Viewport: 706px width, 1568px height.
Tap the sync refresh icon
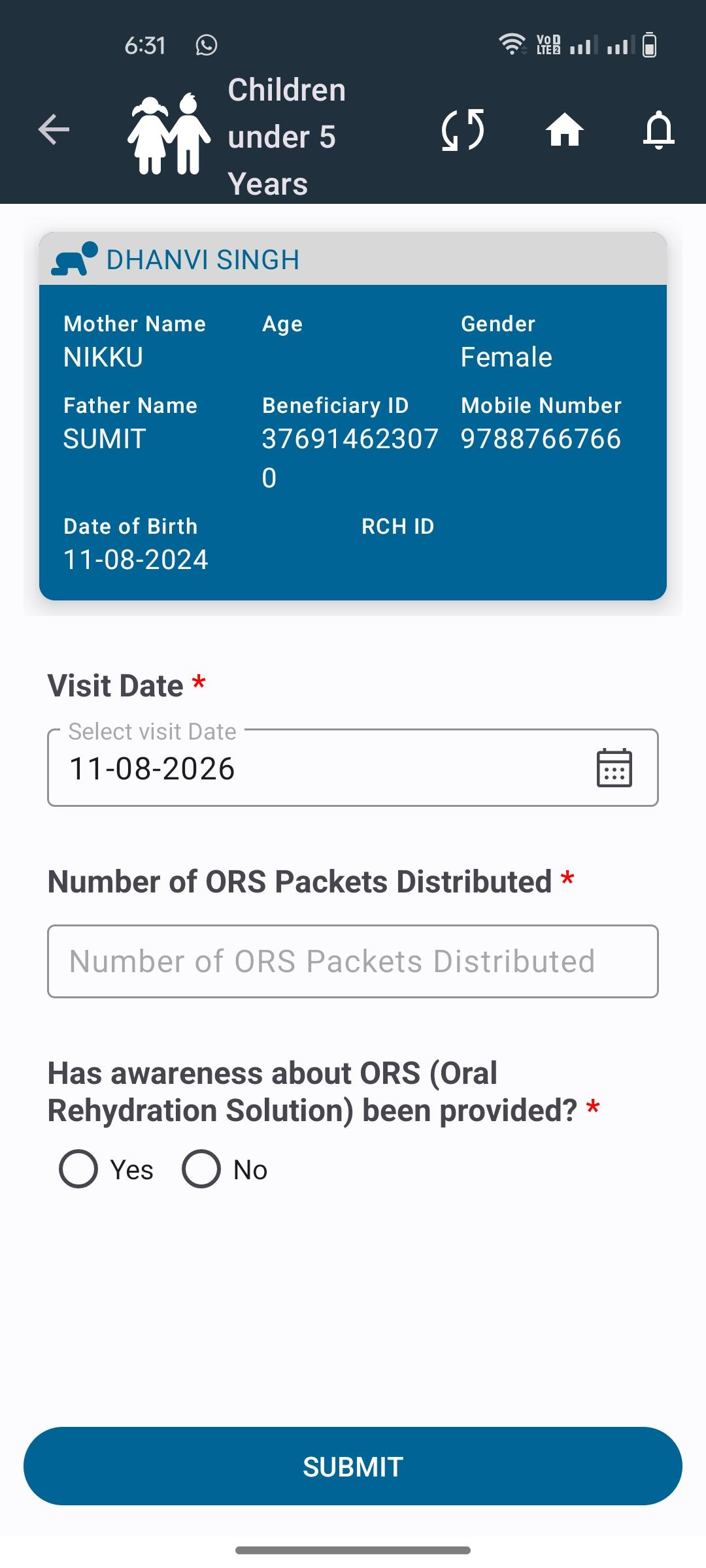[x=463, y=129]
